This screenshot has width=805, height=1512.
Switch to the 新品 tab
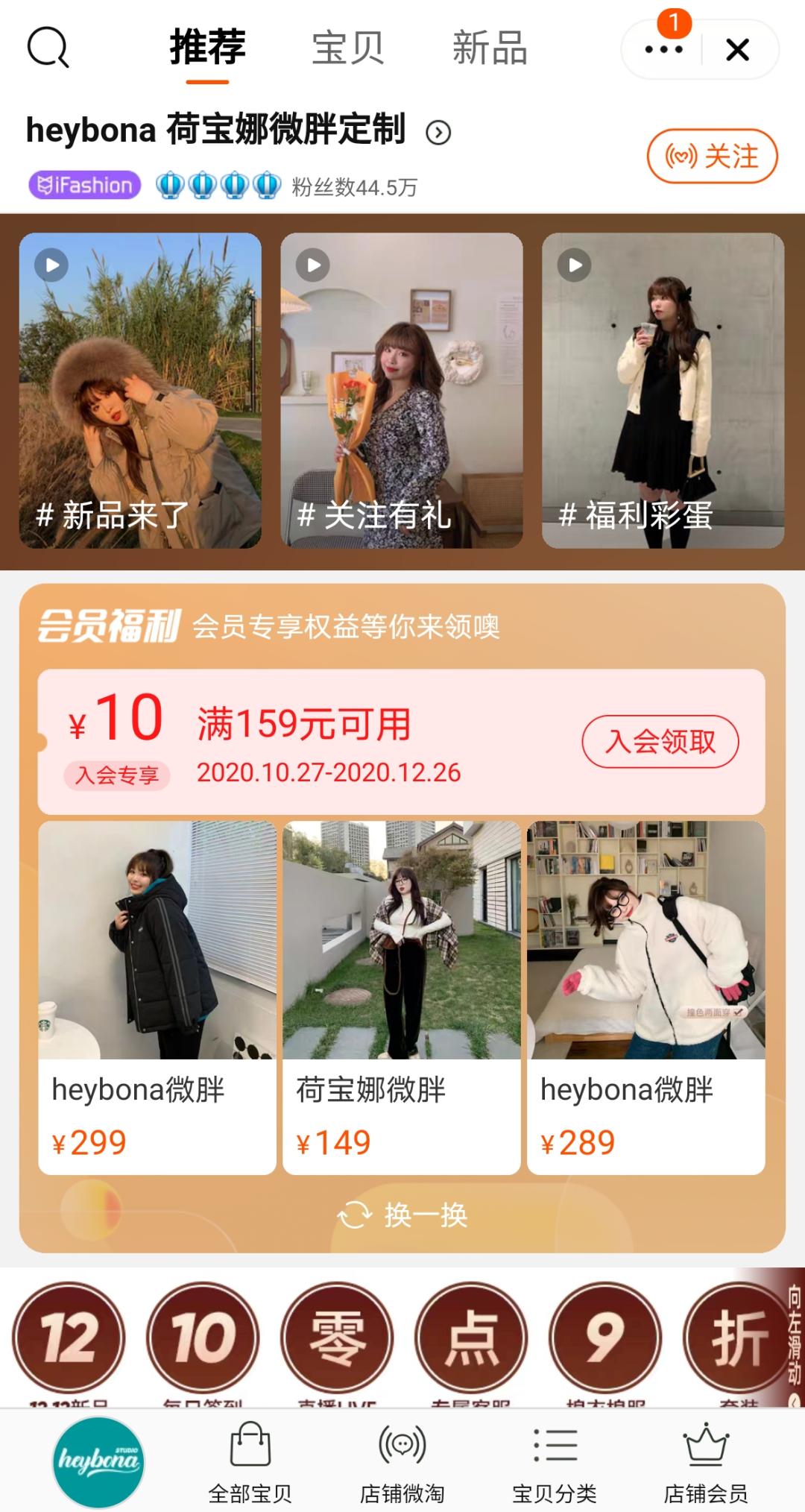(490, 48)
